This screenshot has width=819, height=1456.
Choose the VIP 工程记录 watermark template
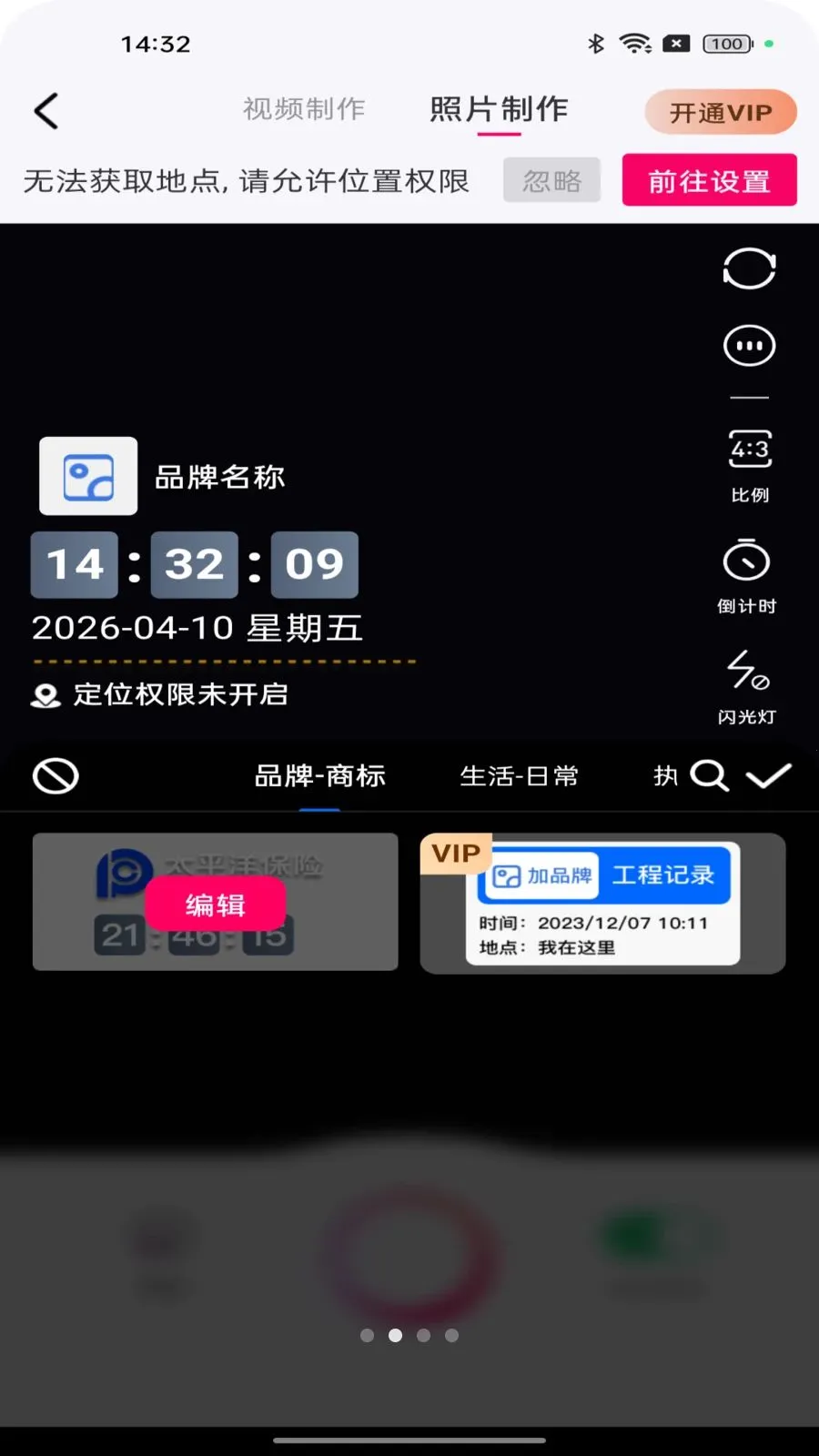(x=602, y=903)
